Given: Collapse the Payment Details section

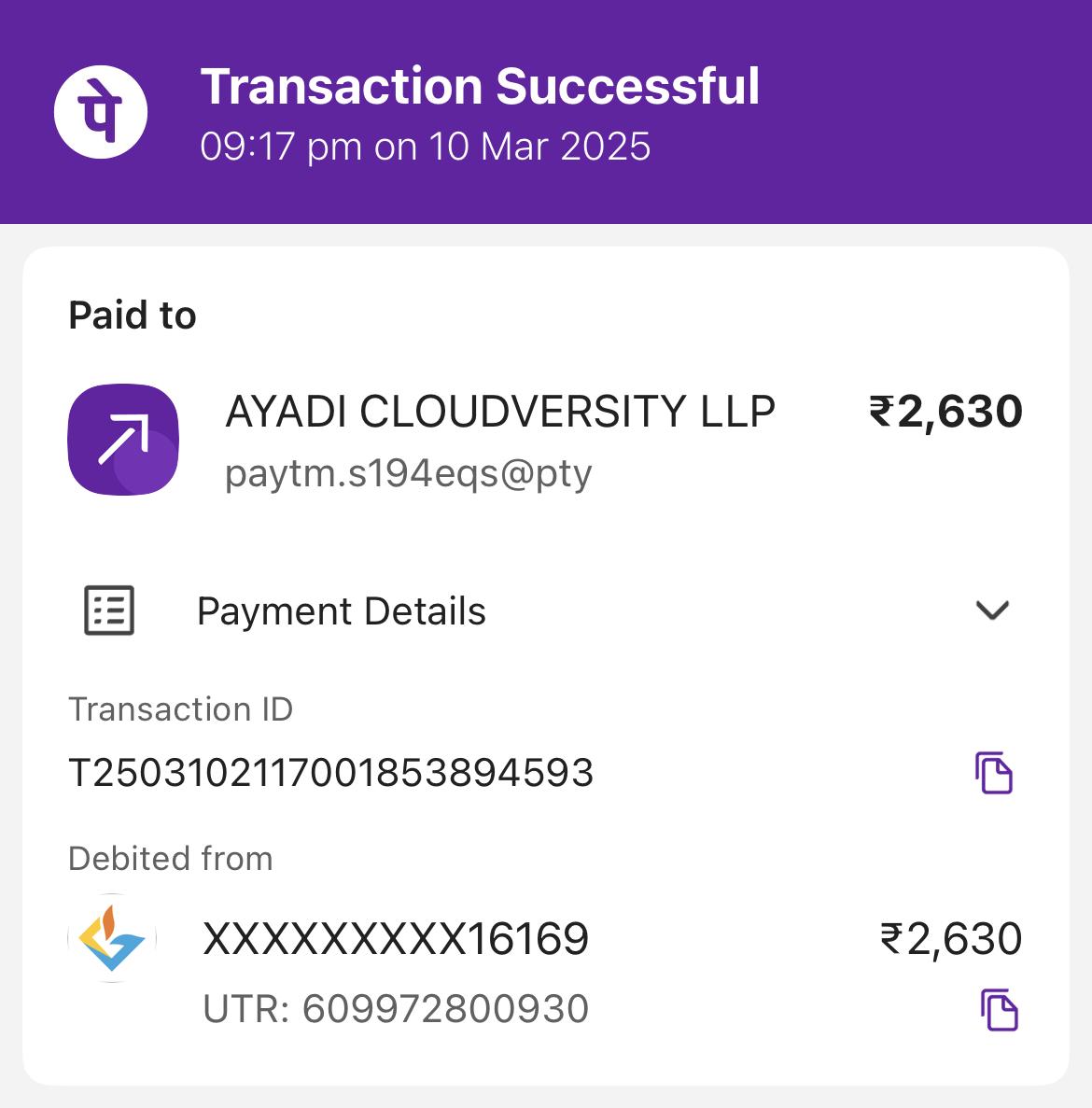Looking at the screenshot, I should [991, 610].
